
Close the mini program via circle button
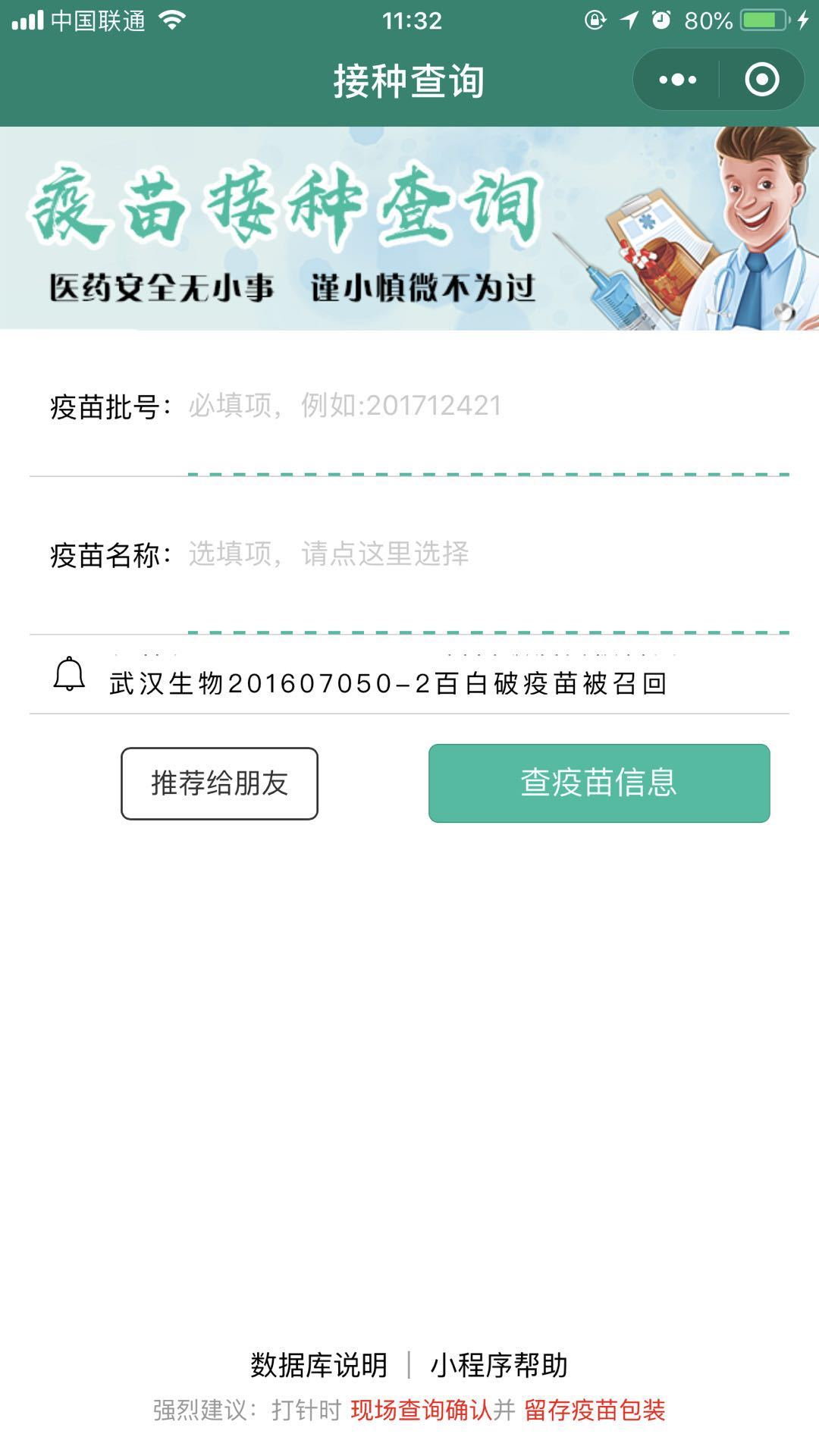(761, 80)
